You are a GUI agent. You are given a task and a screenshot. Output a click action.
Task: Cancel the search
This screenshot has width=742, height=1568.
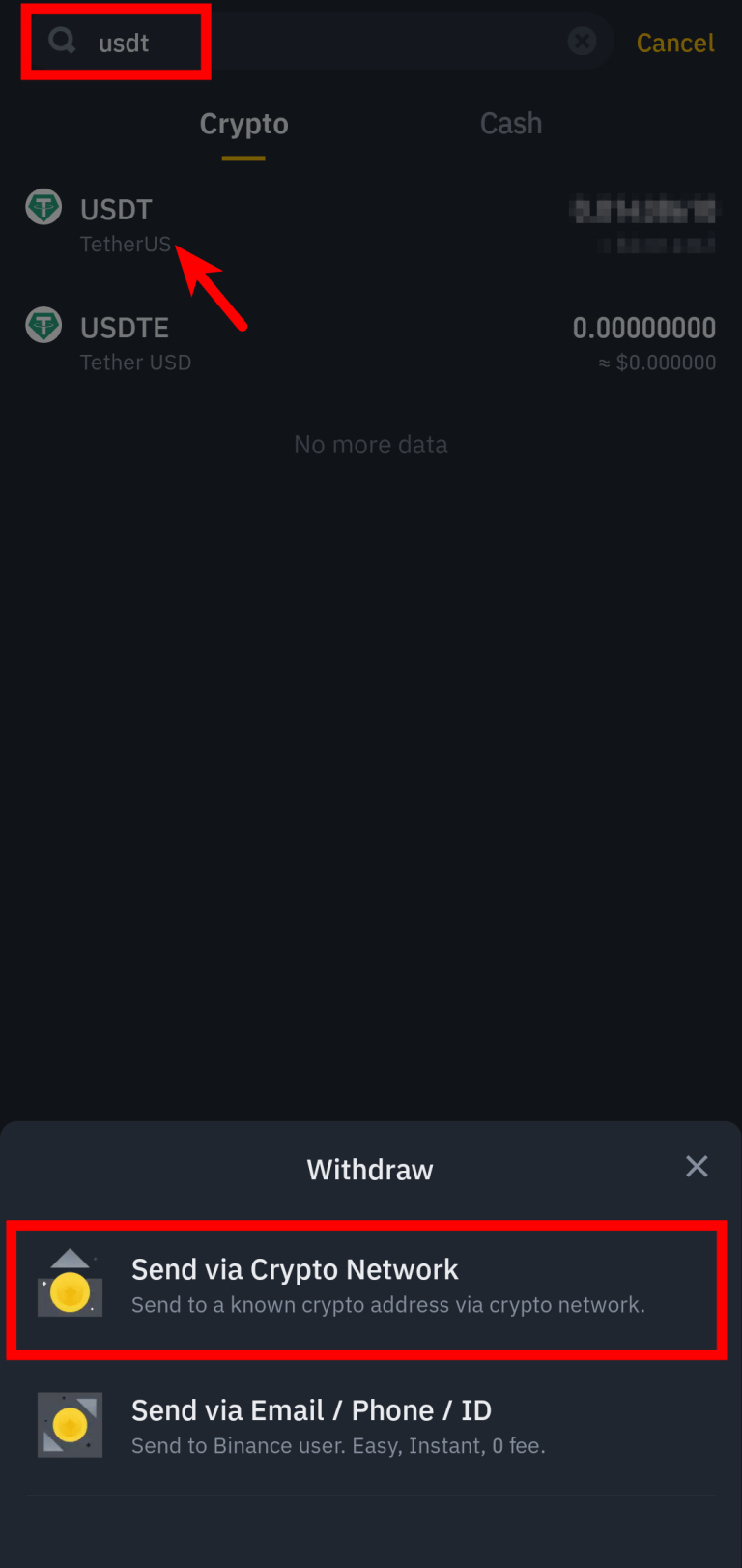(x=674, y=43)
